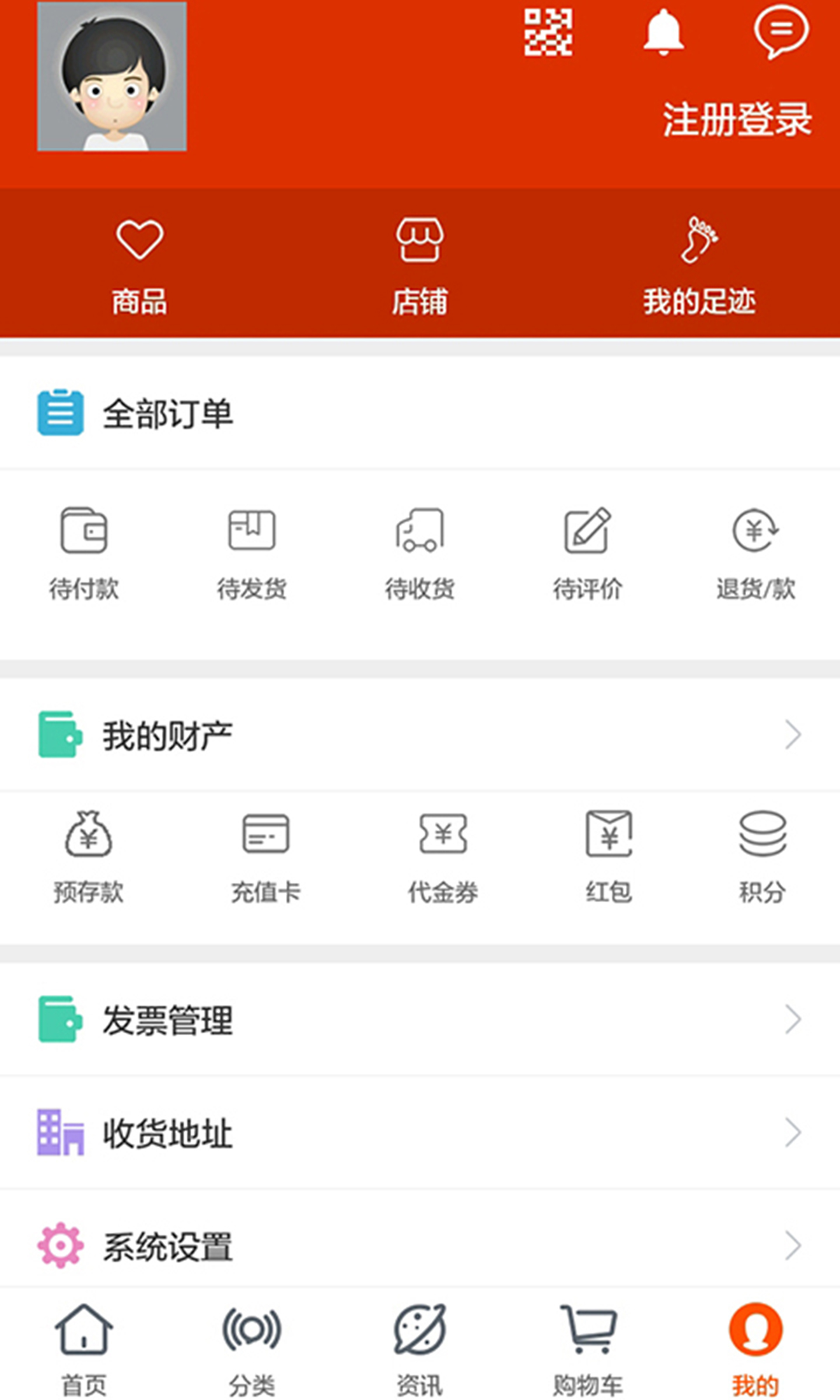Click 注册登录 to register or login

coord(735,118)
